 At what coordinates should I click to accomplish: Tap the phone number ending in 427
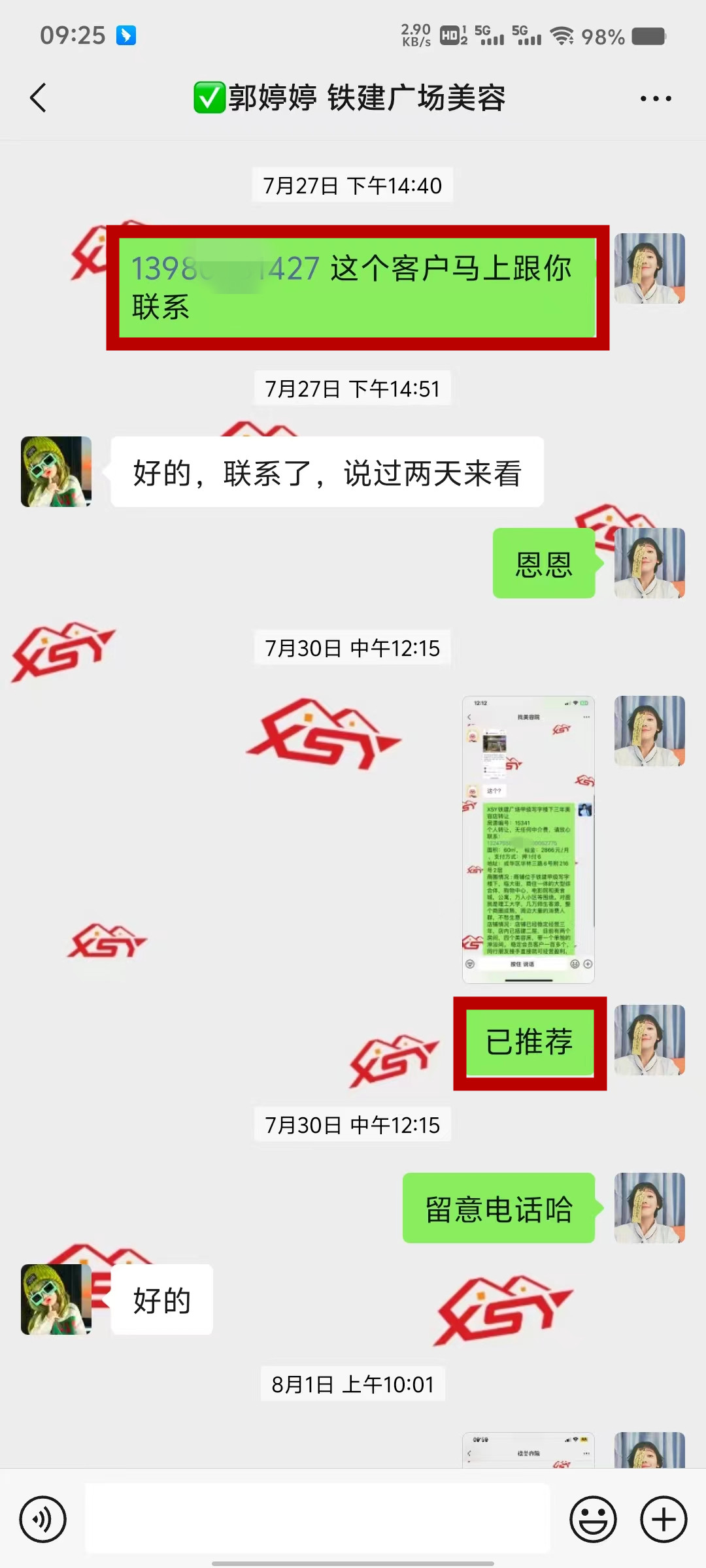tap(225, 269)
